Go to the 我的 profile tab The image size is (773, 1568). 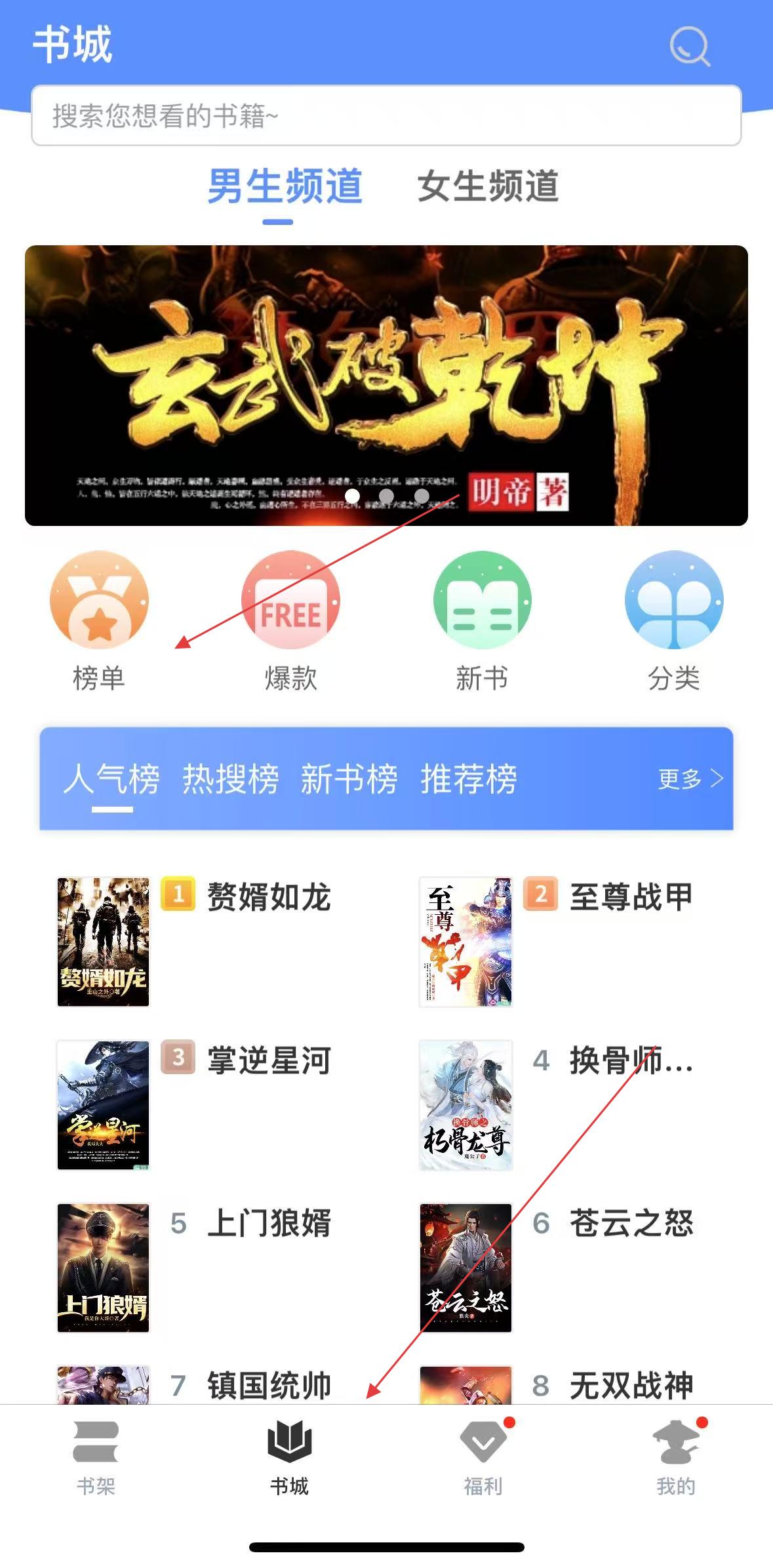coord(676,1457)
